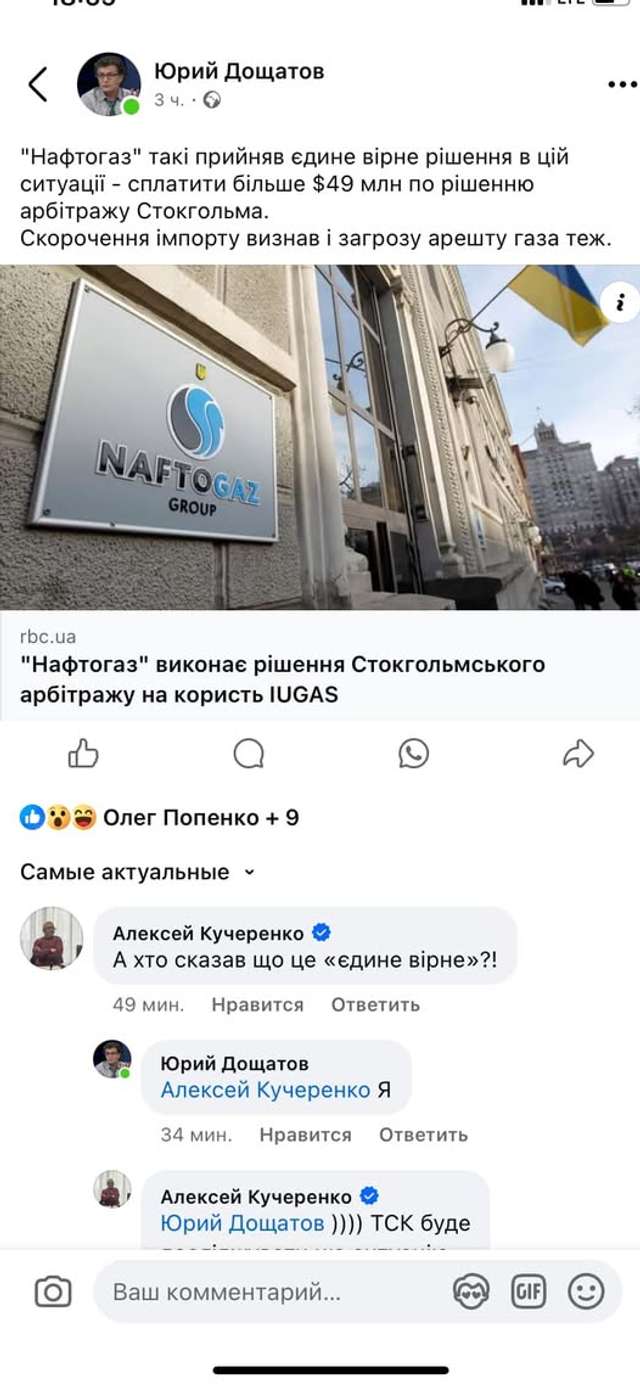Open the post's three-dot menu
640x1386 pixels.
[x=621, y=85]
